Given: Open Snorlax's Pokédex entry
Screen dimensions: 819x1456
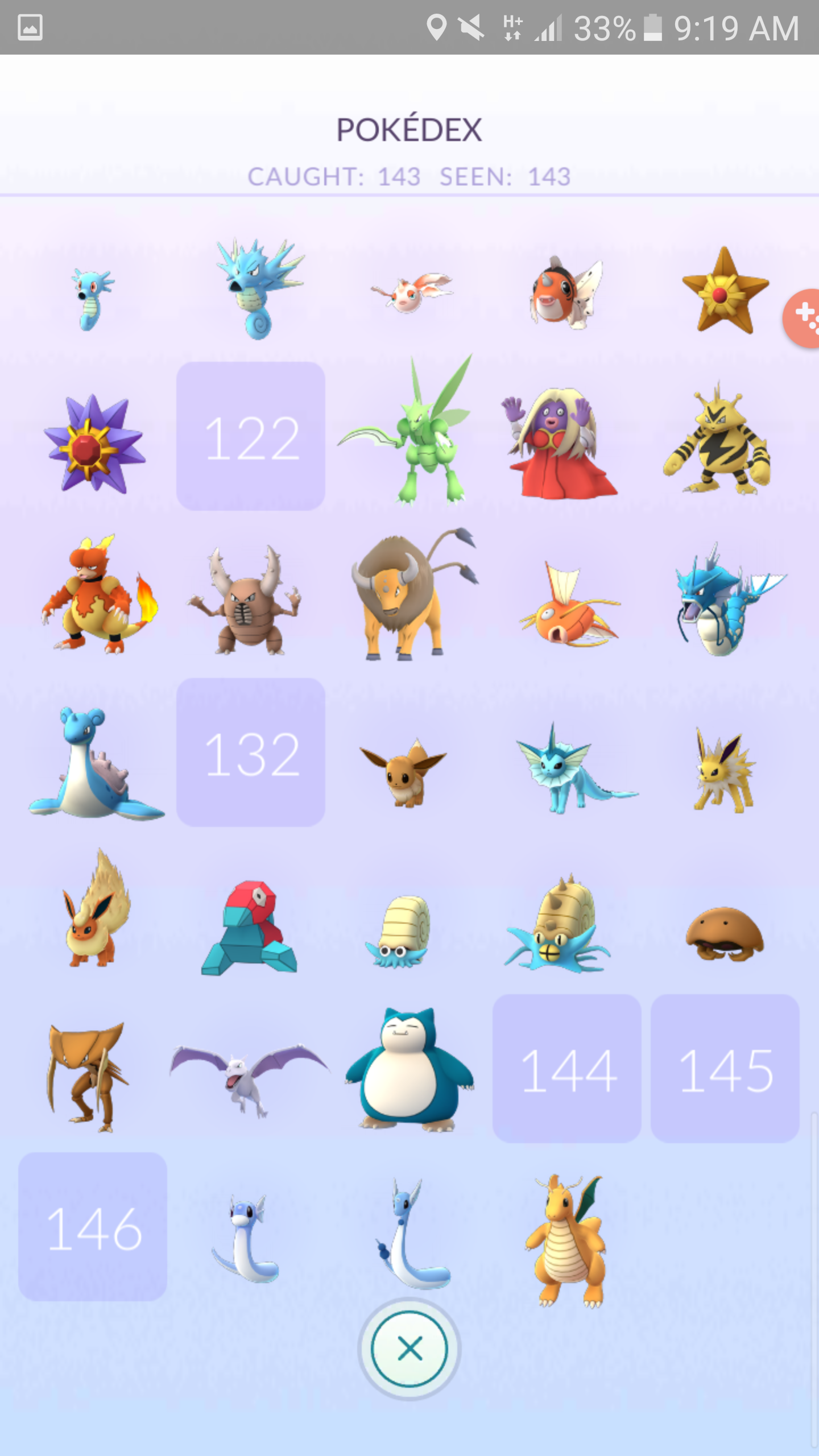Looking at the screenshot, I should coord(409,1069).
